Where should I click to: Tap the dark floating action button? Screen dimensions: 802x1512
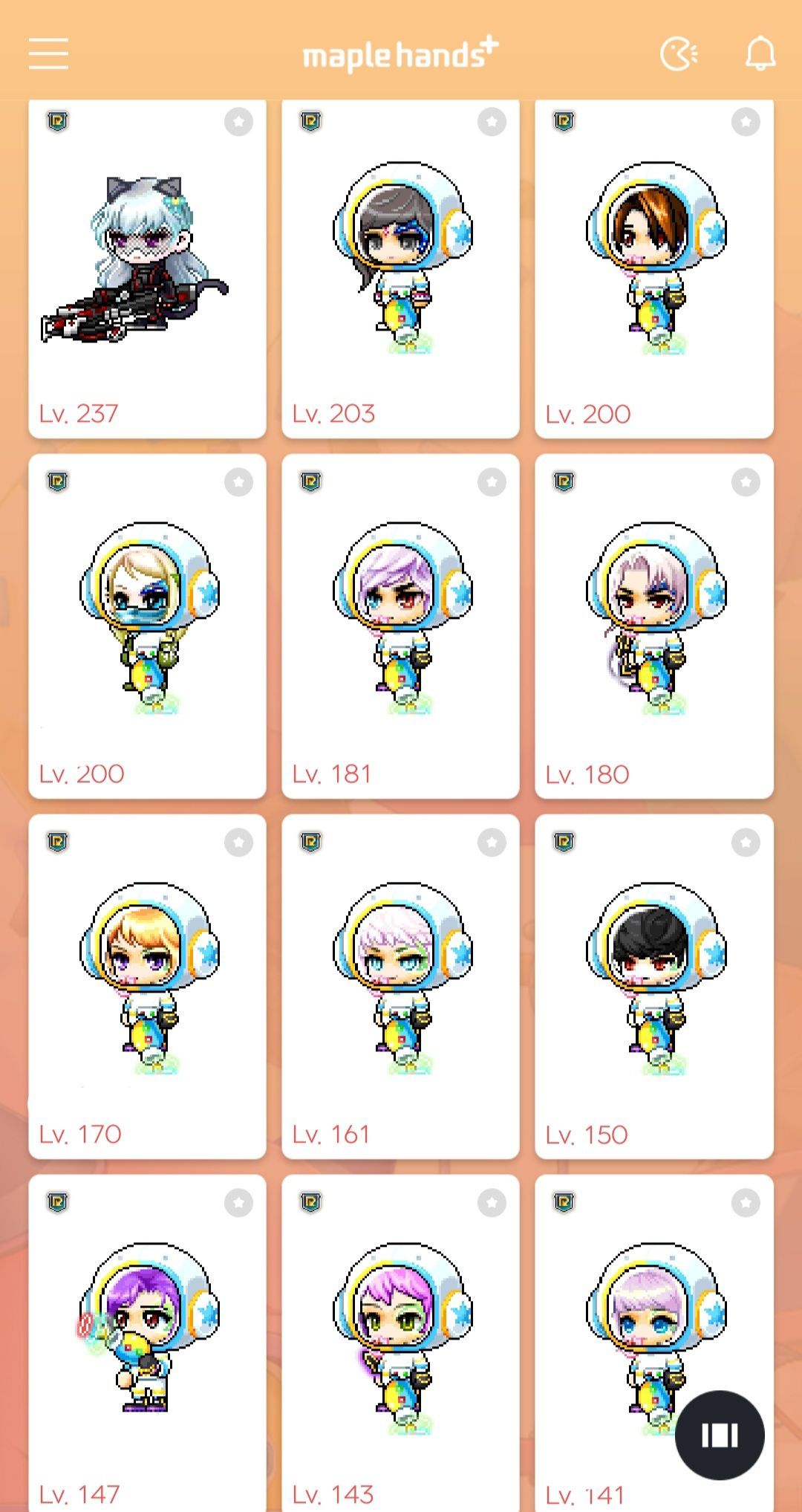719,1435
